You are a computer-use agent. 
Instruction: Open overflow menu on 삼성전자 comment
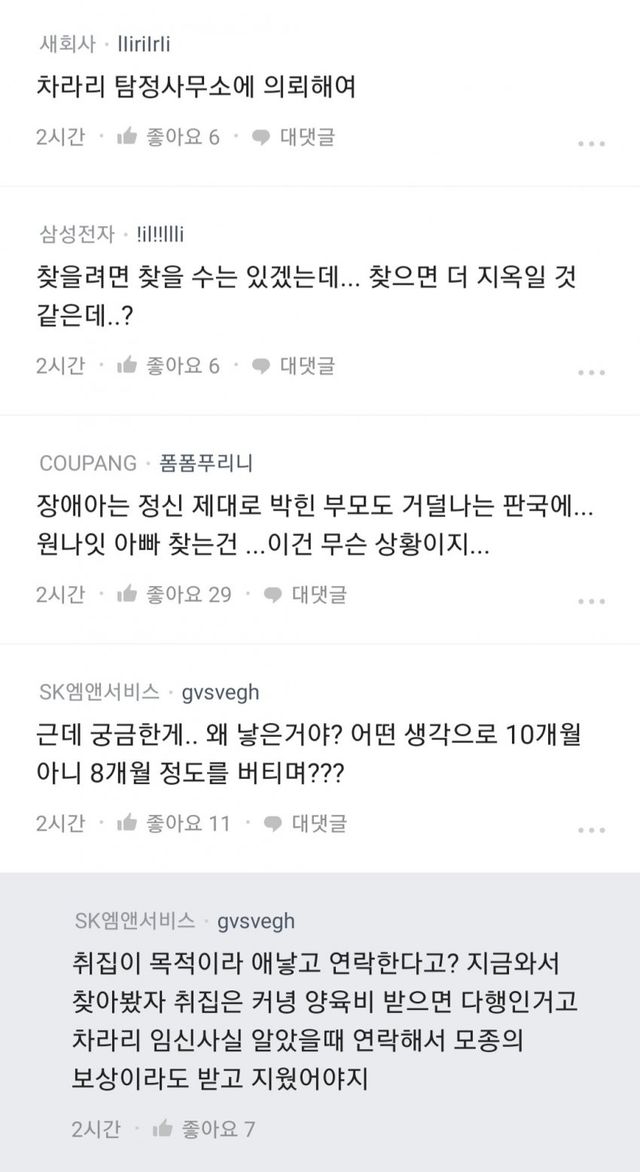coord(592,371)
